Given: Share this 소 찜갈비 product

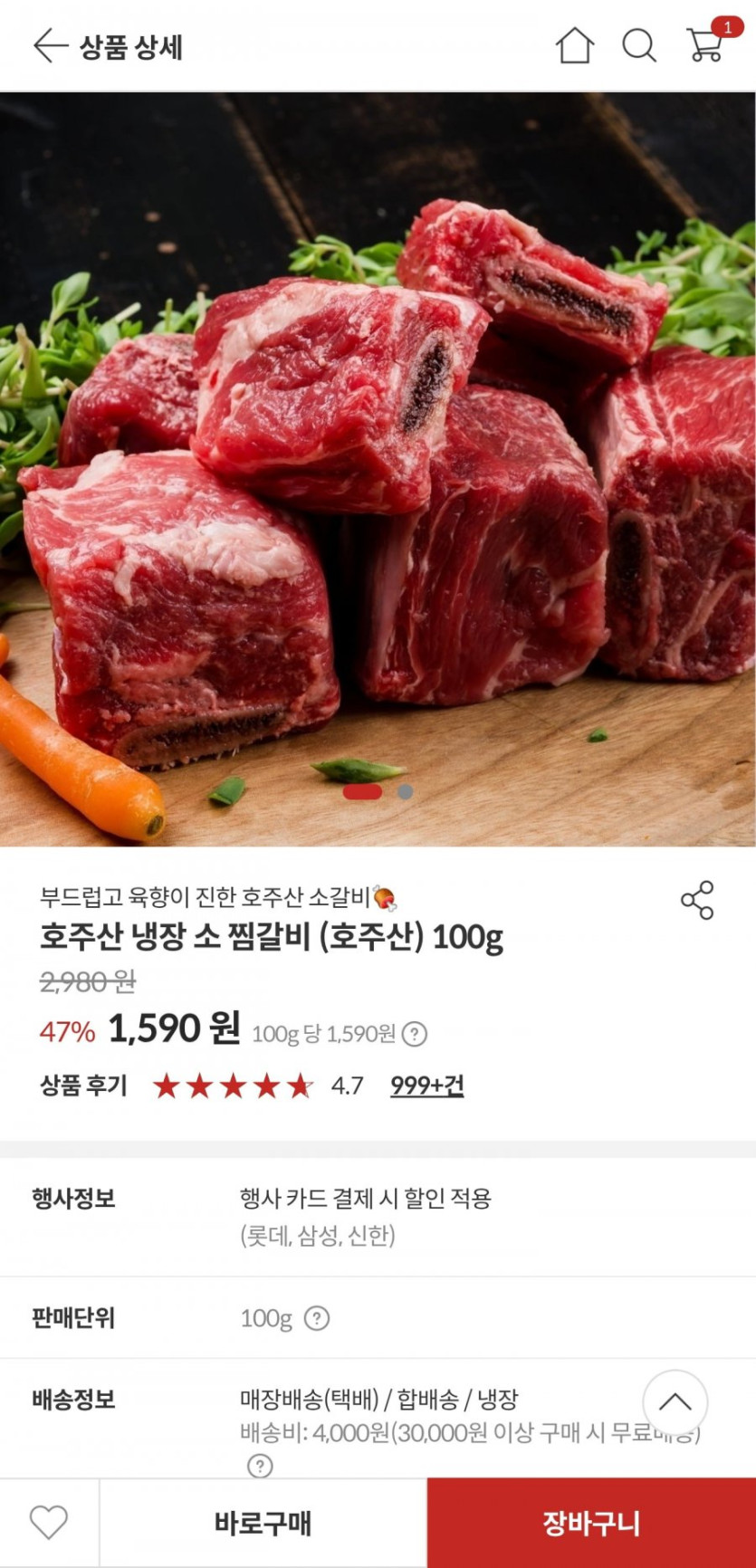Looking at the screenshot, I should tap(697, 900).
